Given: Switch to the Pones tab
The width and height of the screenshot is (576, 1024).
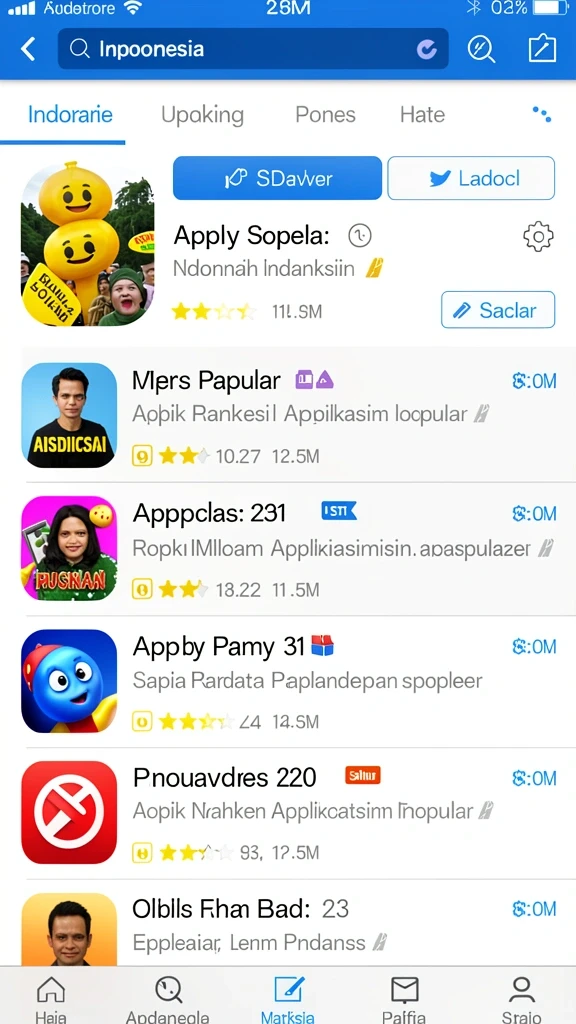Looking at the screenshot, I should click(x=325, y=115).
